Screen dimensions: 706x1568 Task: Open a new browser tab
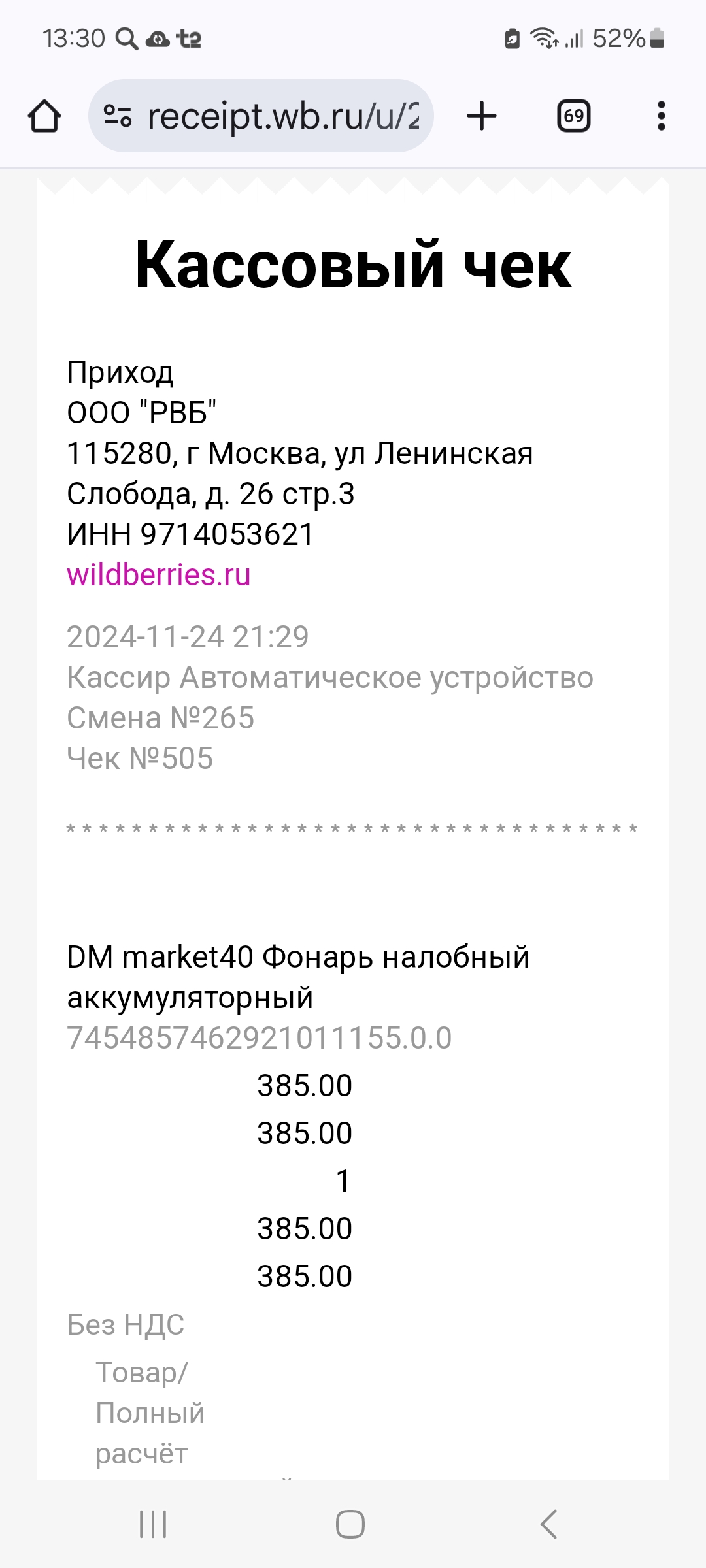(482, 116)
